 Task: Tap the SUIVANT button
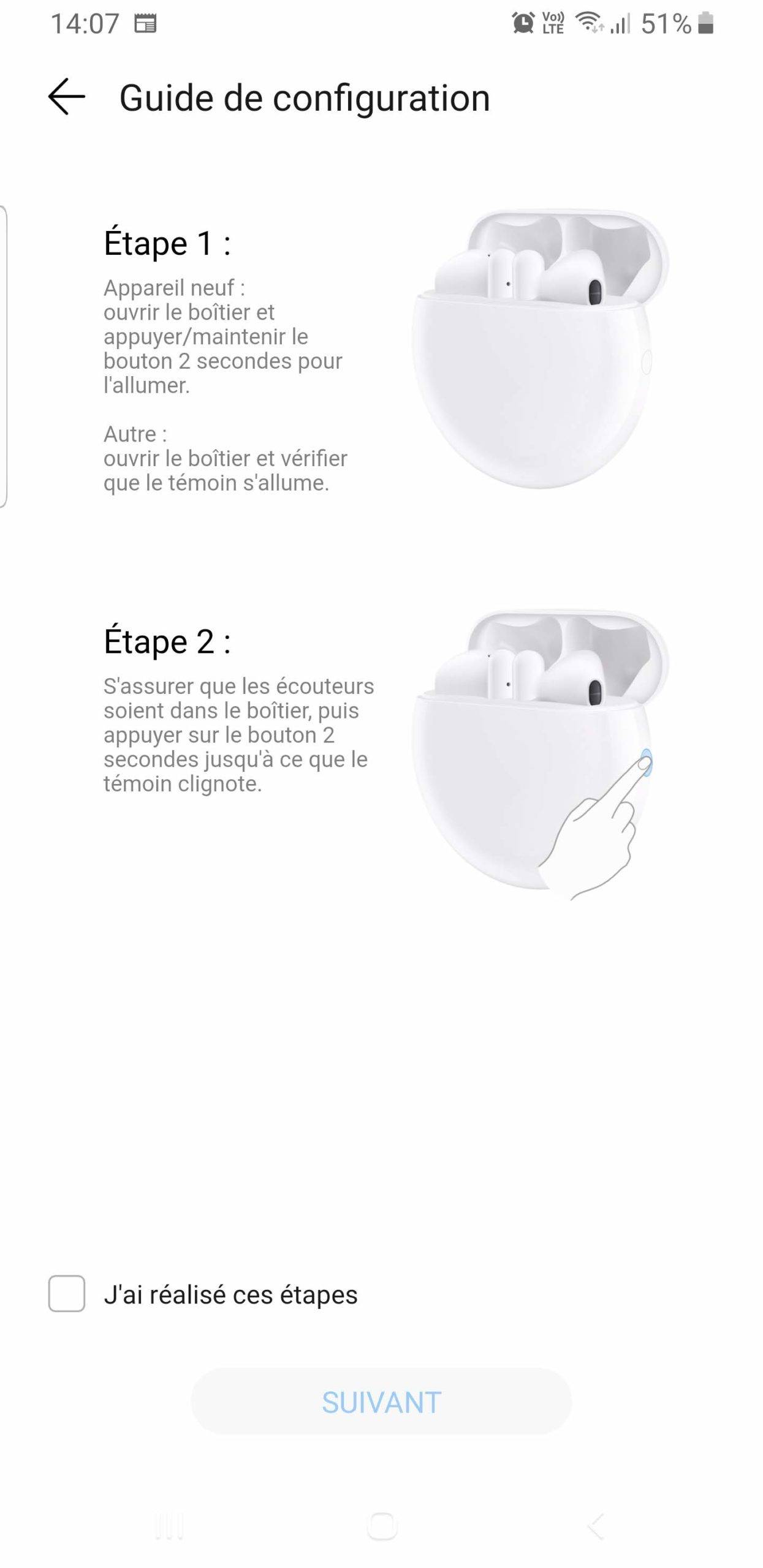[381, 1402]
